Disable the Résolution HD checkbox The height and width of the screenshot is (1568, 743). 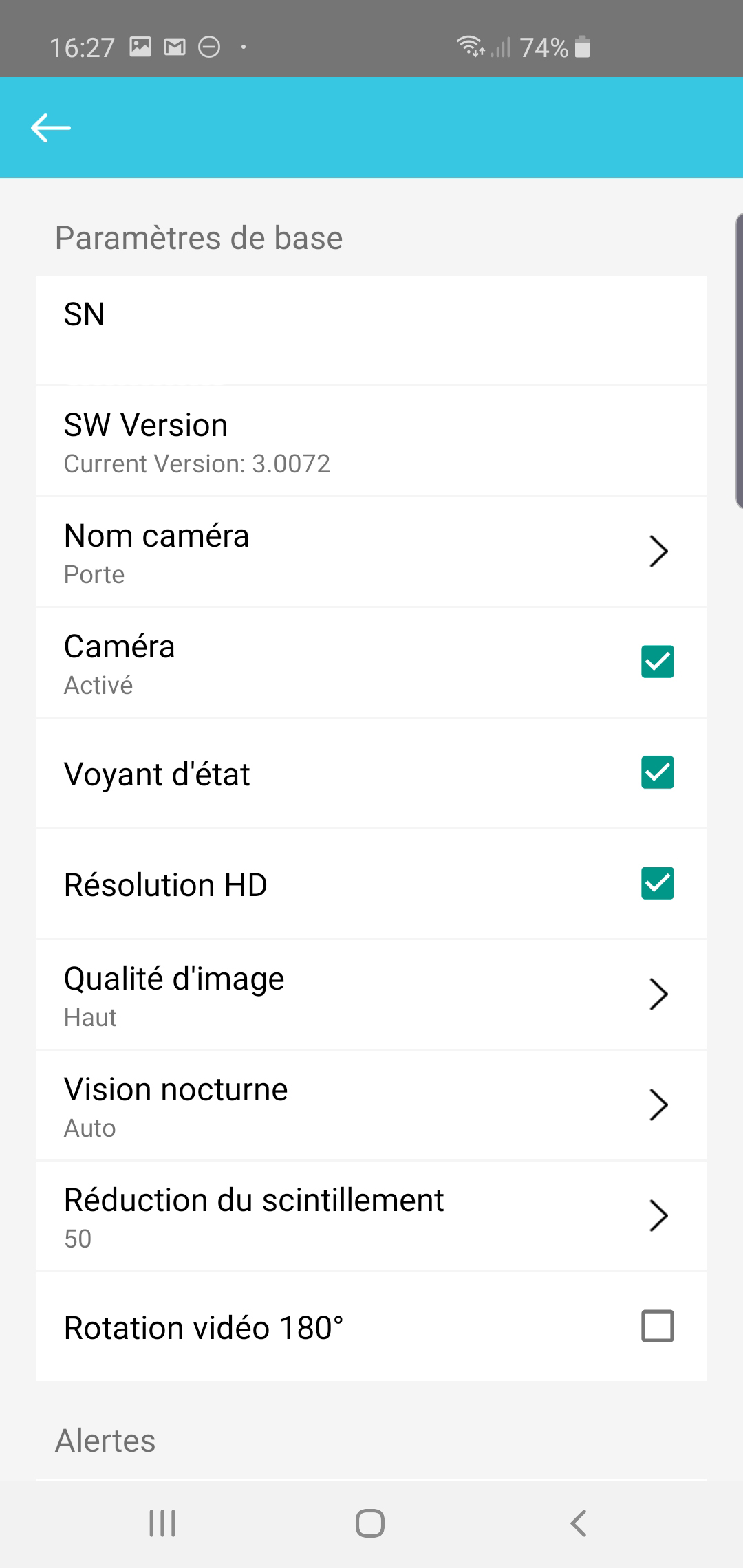click(x=657, y=883)
